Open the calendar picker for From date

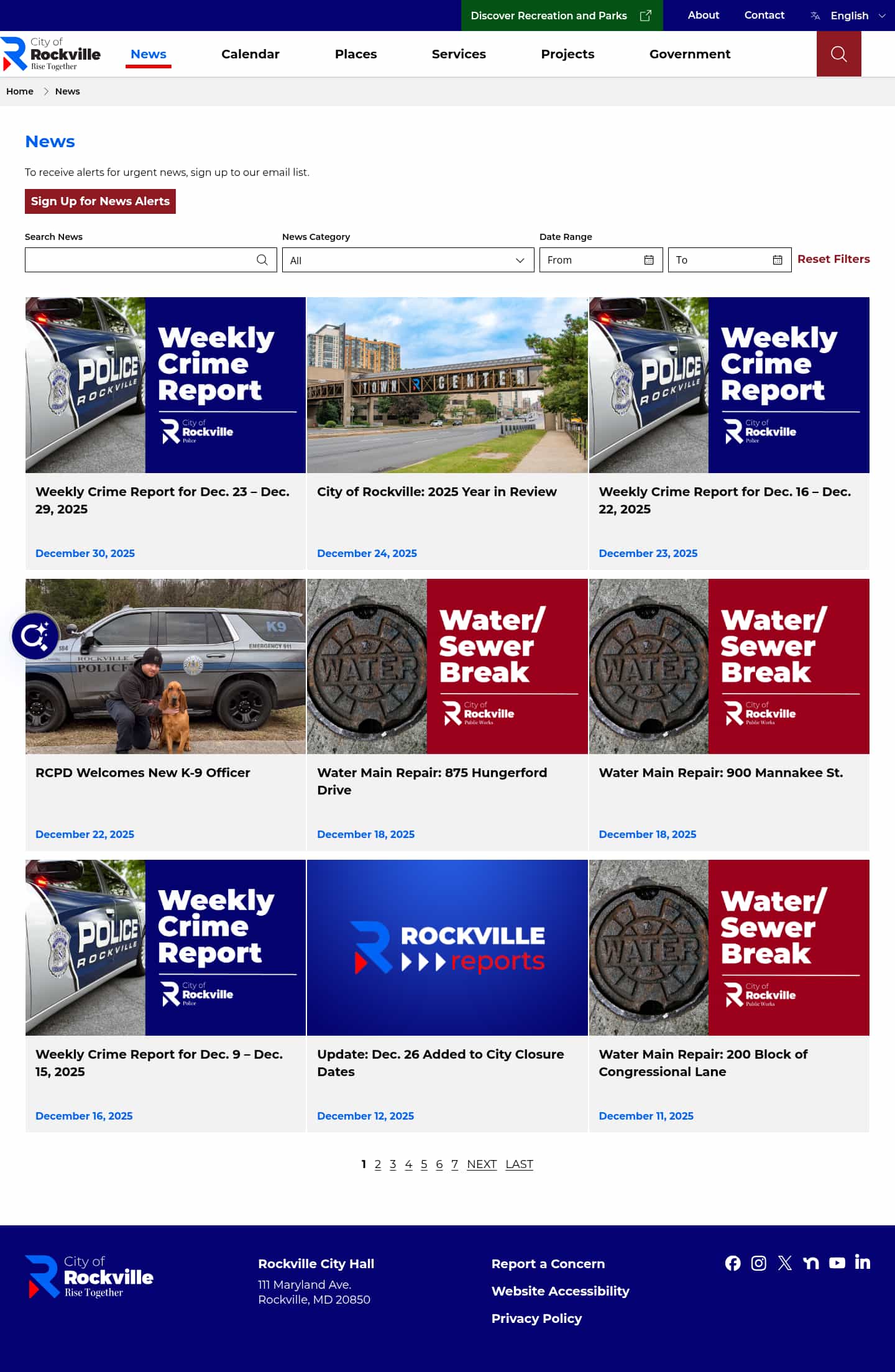click(x=648, y=260)
